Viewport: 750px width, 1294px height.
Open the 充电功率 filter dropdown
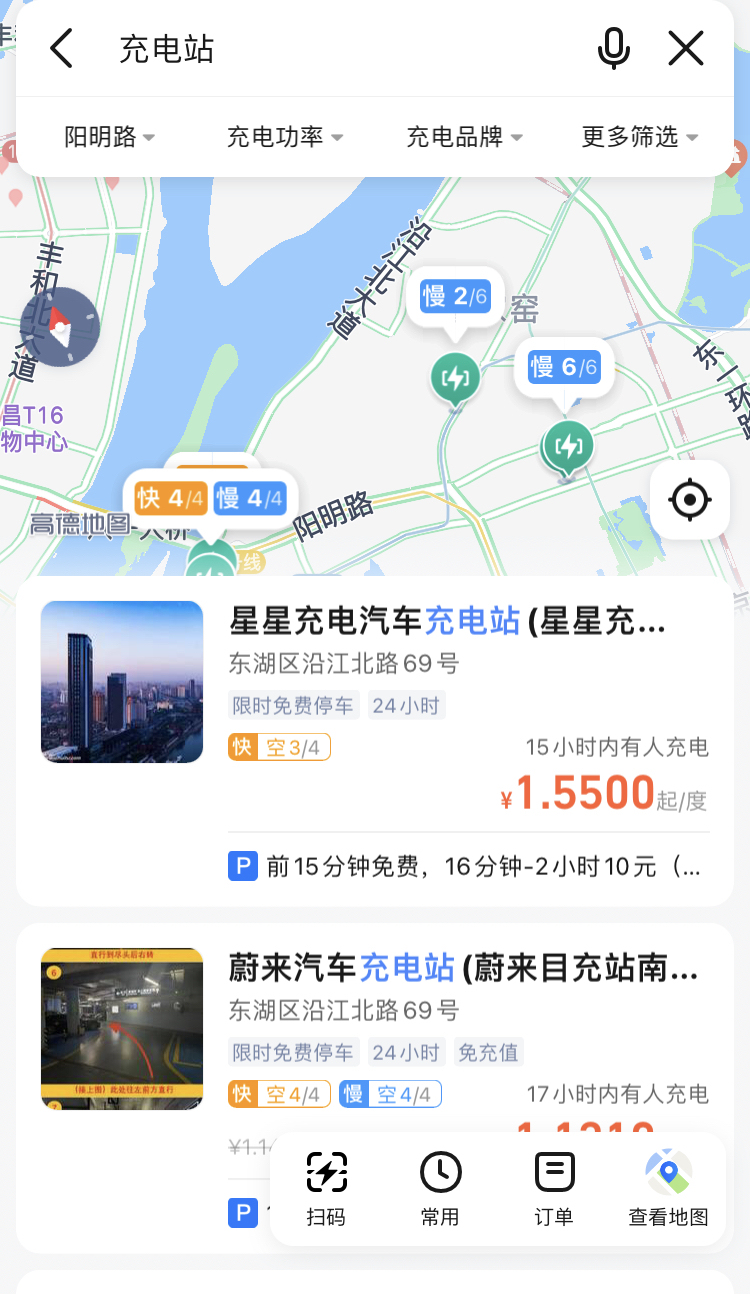click(285, 137)
